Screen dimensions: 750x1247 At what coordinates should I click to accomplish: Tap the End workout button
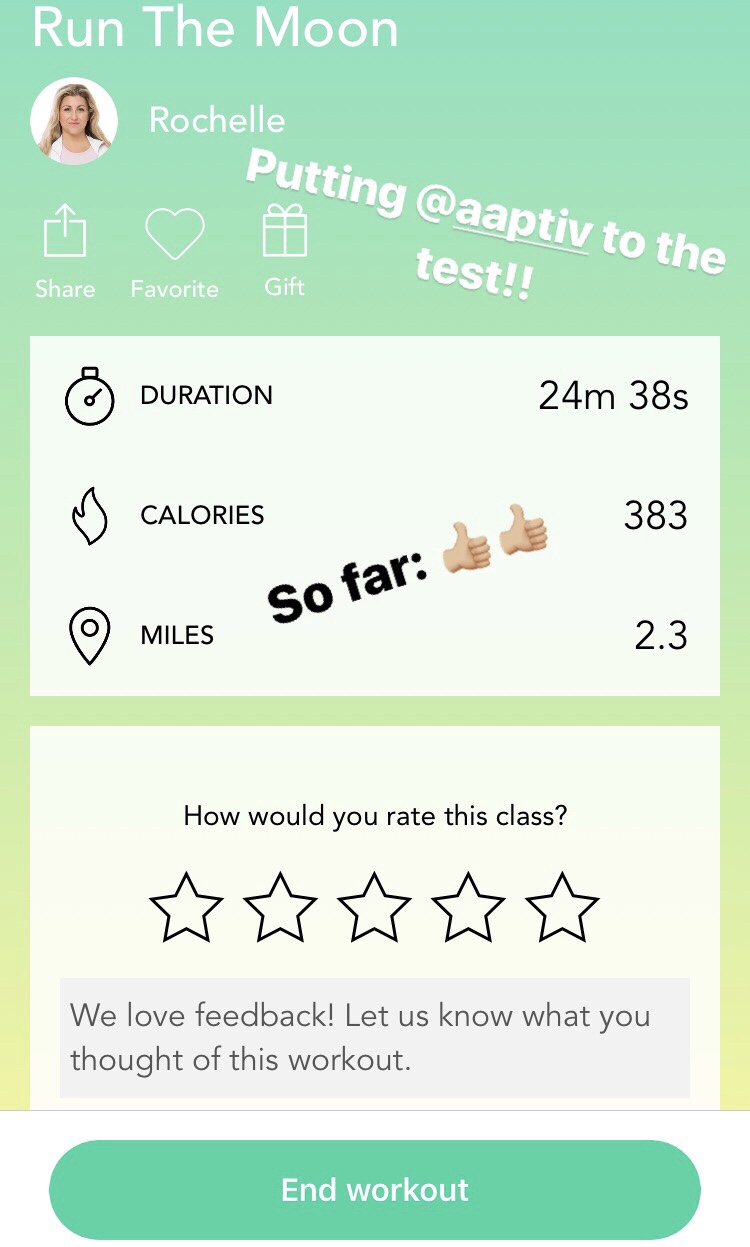[375, 1190]
